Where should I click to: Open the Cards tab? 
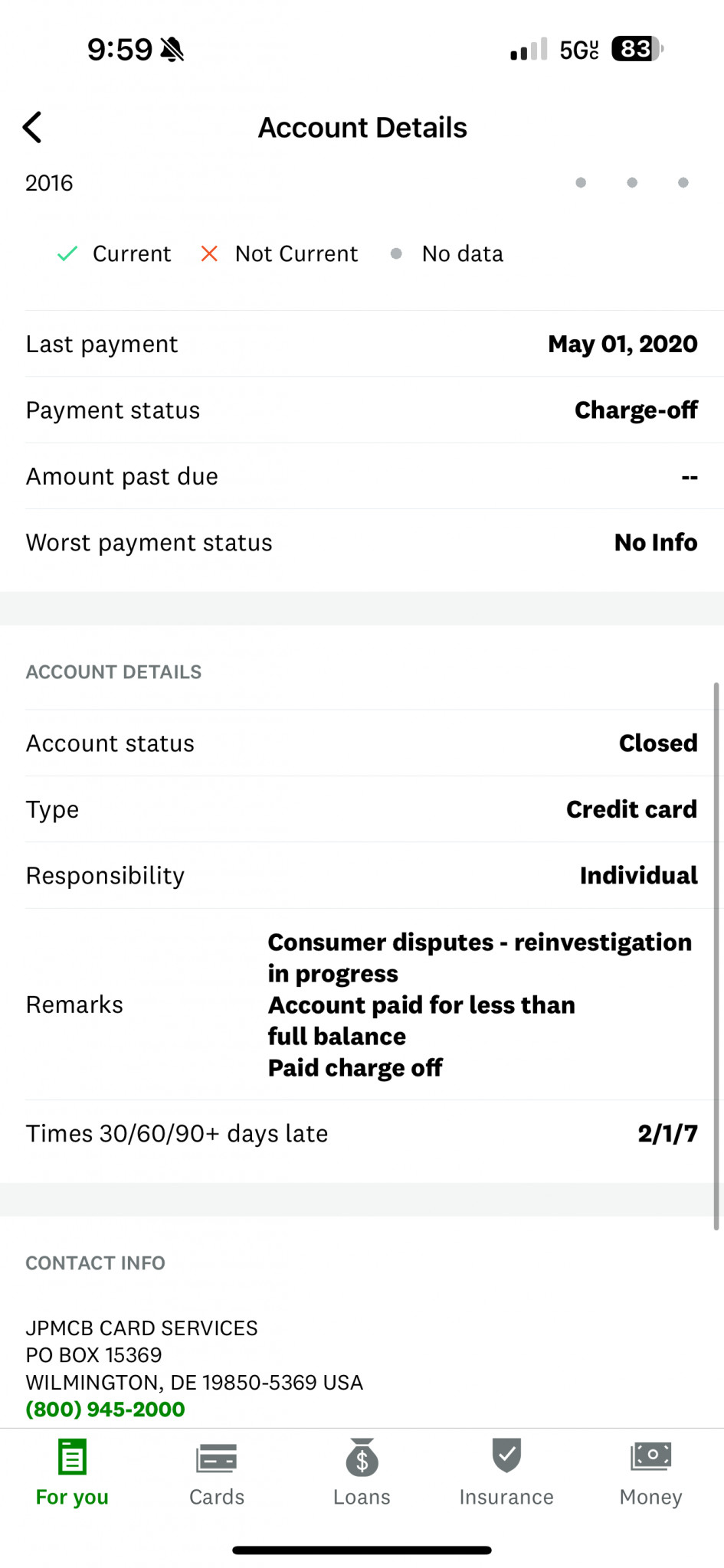(x=217, y=1473)
